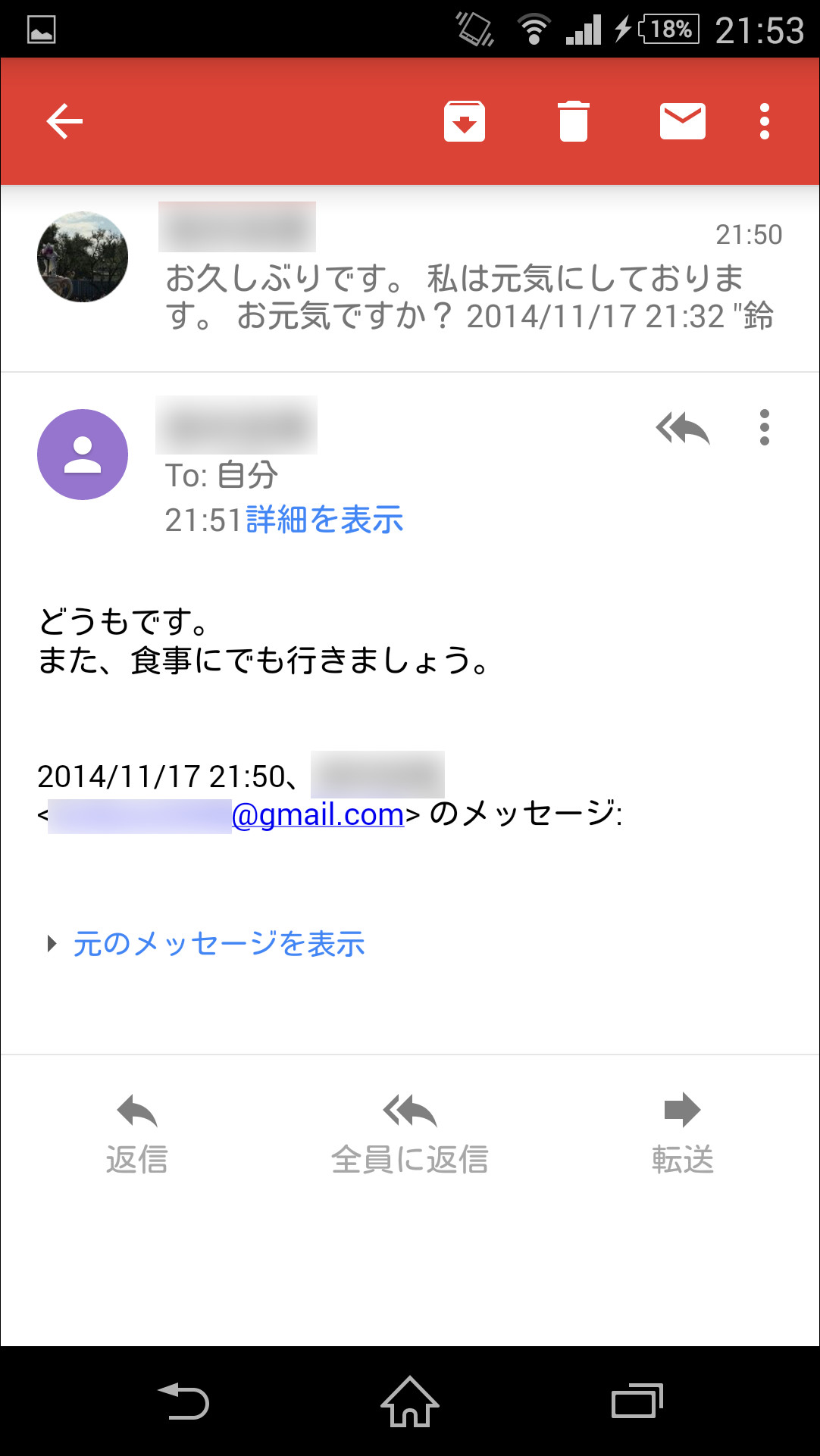
Task: Tap the 21:50 timestamp on the thread header
Action: pyautogui.click(x=749, y=235)
